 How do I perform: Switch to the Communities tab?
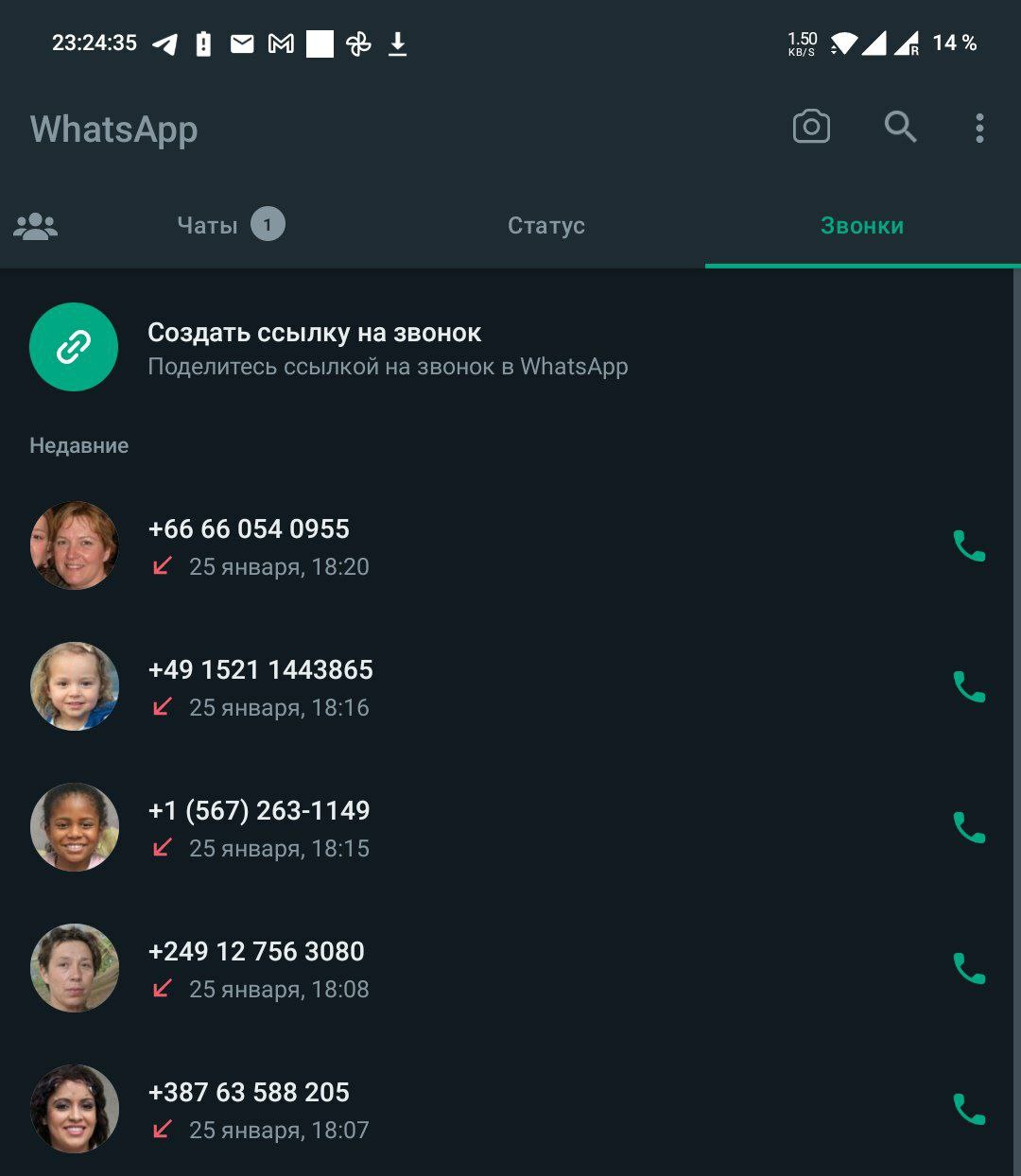click(36, 226)
